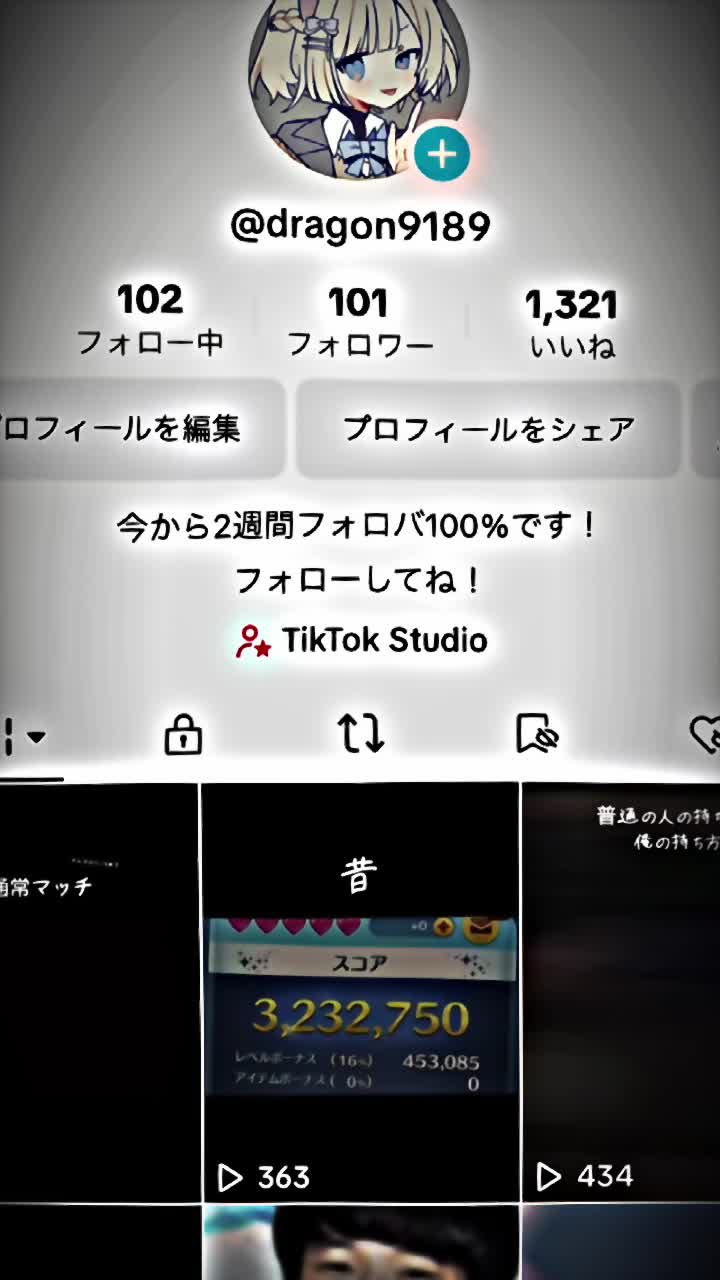The width and height of the screenshot is (720, 1280).
Task: Open the 通常マッチ video thumbnail
Action: (x=98, y=992)
